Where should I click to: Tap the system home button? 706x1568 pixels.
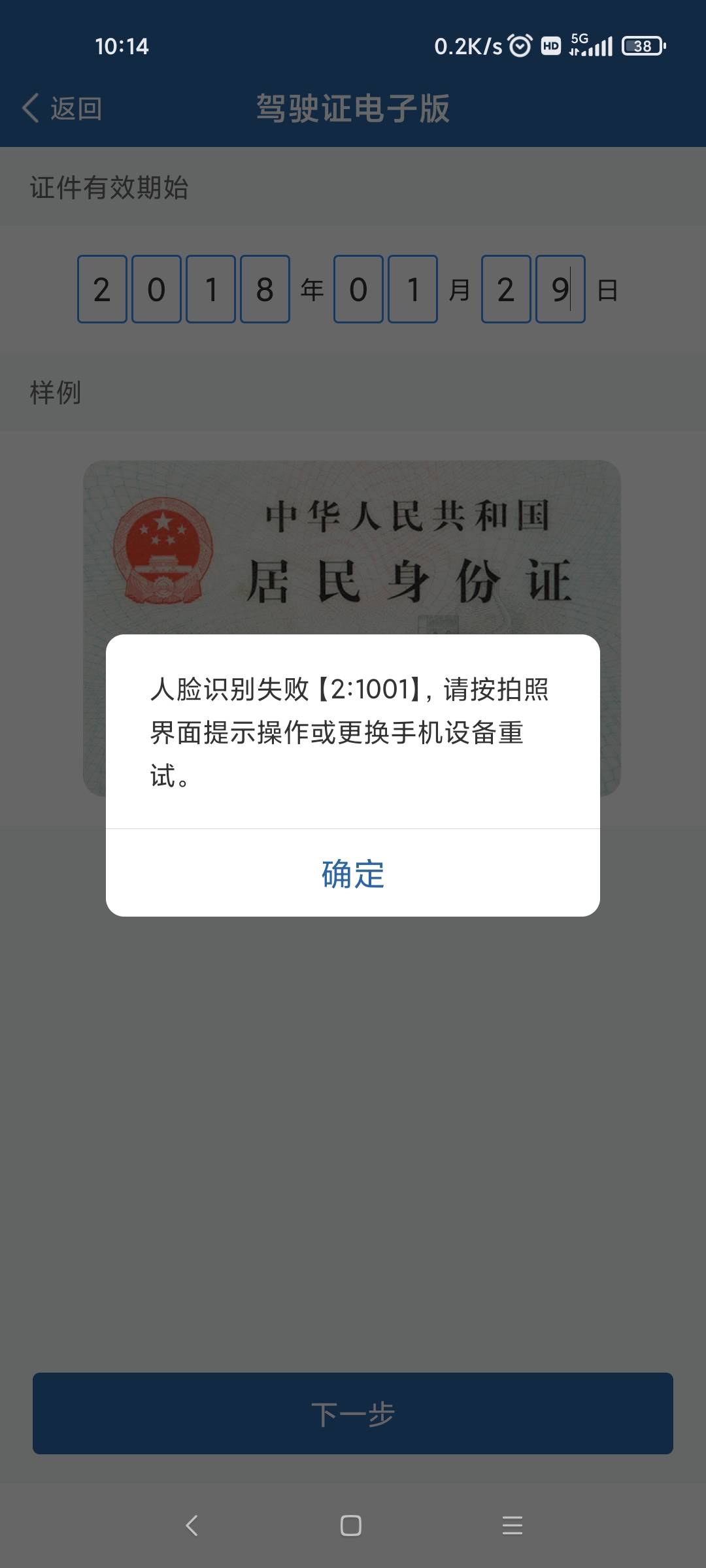pos(351,1526)
